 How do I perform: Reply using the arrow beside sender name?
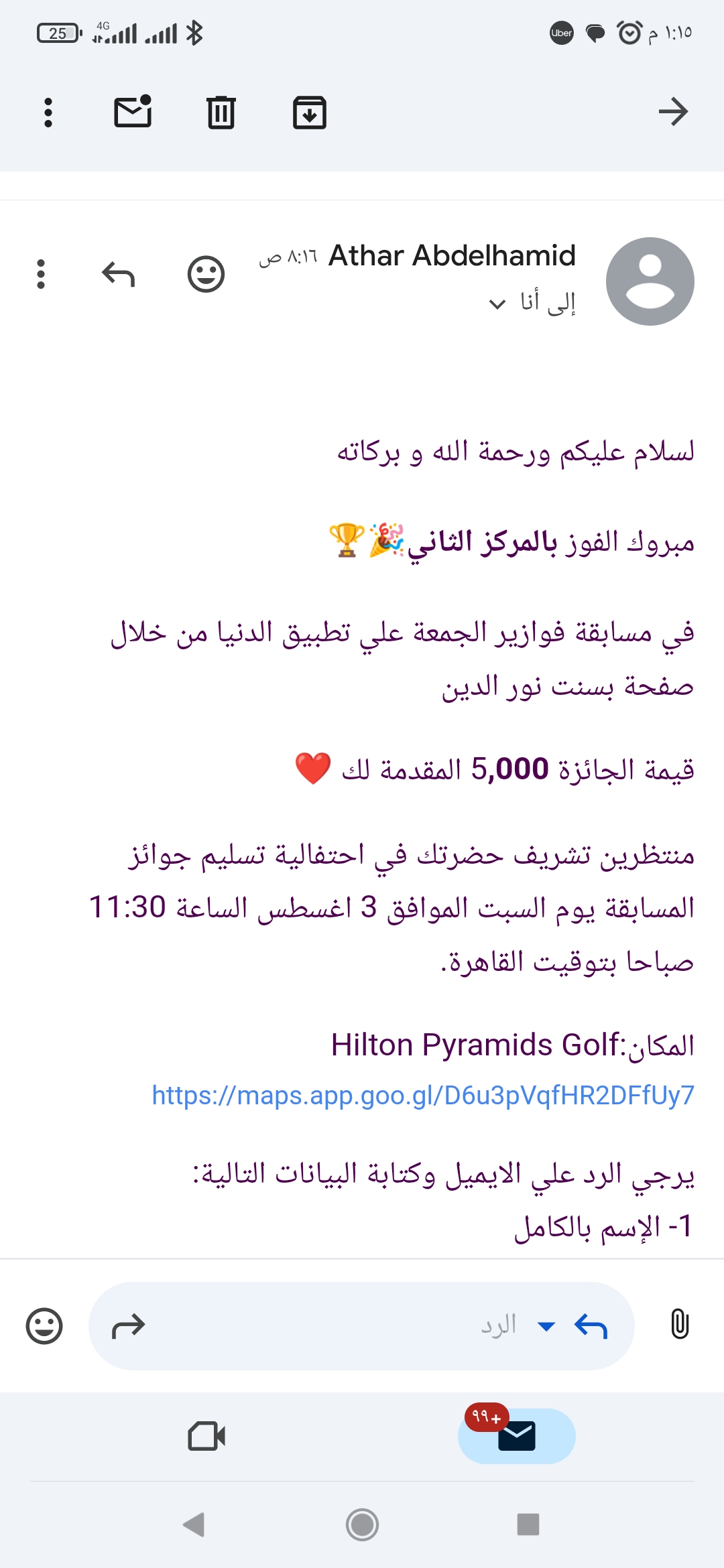point(119,274)
